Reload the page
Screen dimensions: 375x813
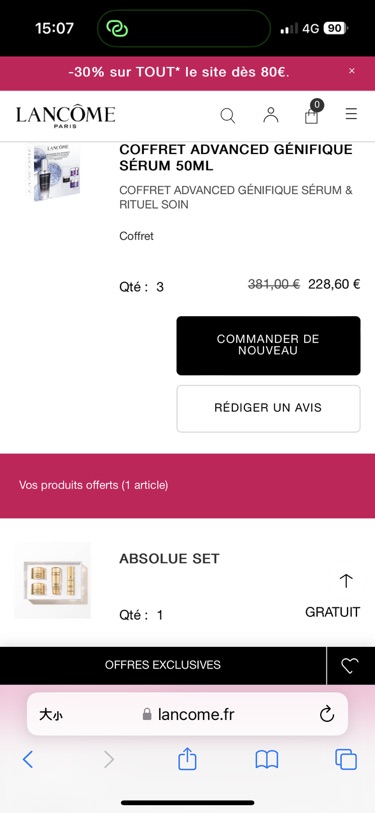(327, 714)
